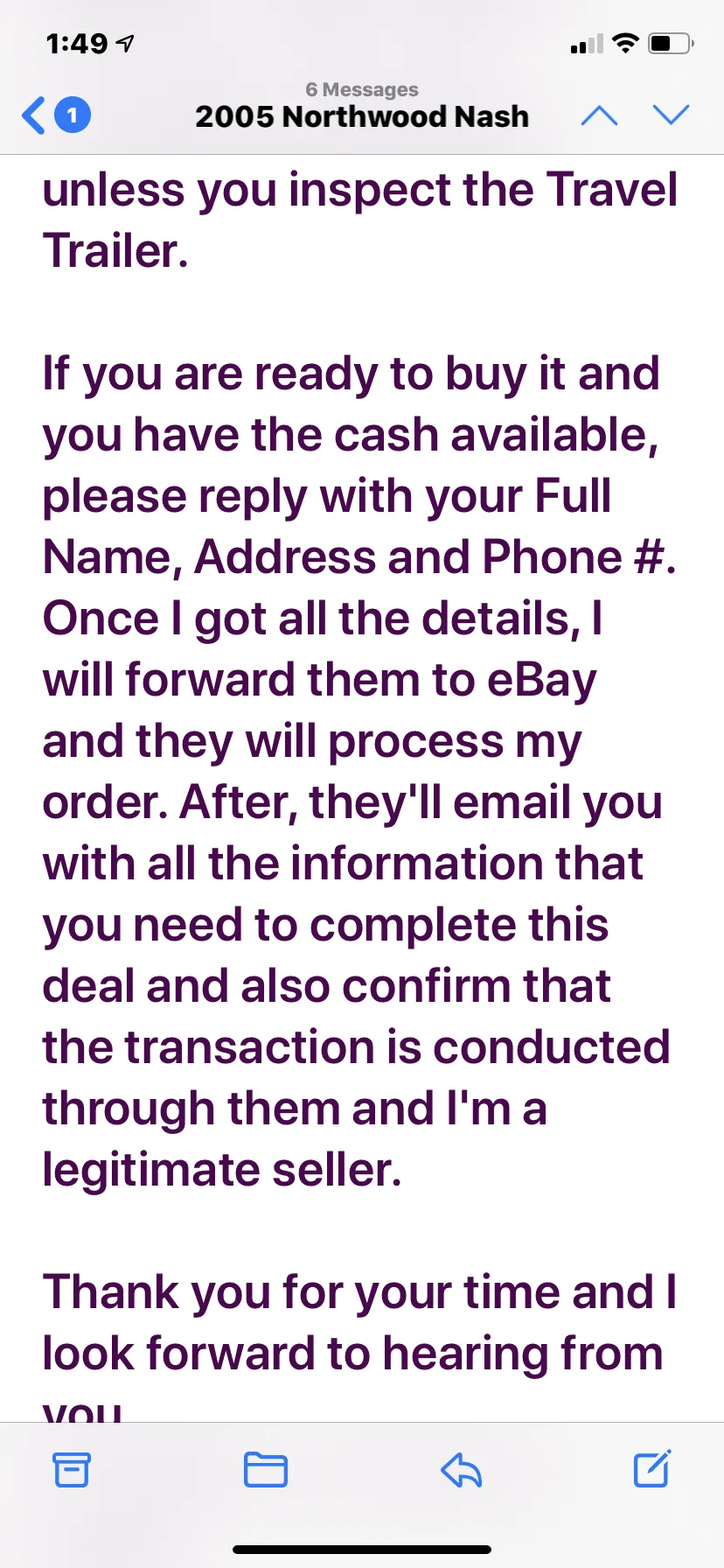724x1568 pixels.
Task: Open the reply options arrow
Action: [461, 1469]
